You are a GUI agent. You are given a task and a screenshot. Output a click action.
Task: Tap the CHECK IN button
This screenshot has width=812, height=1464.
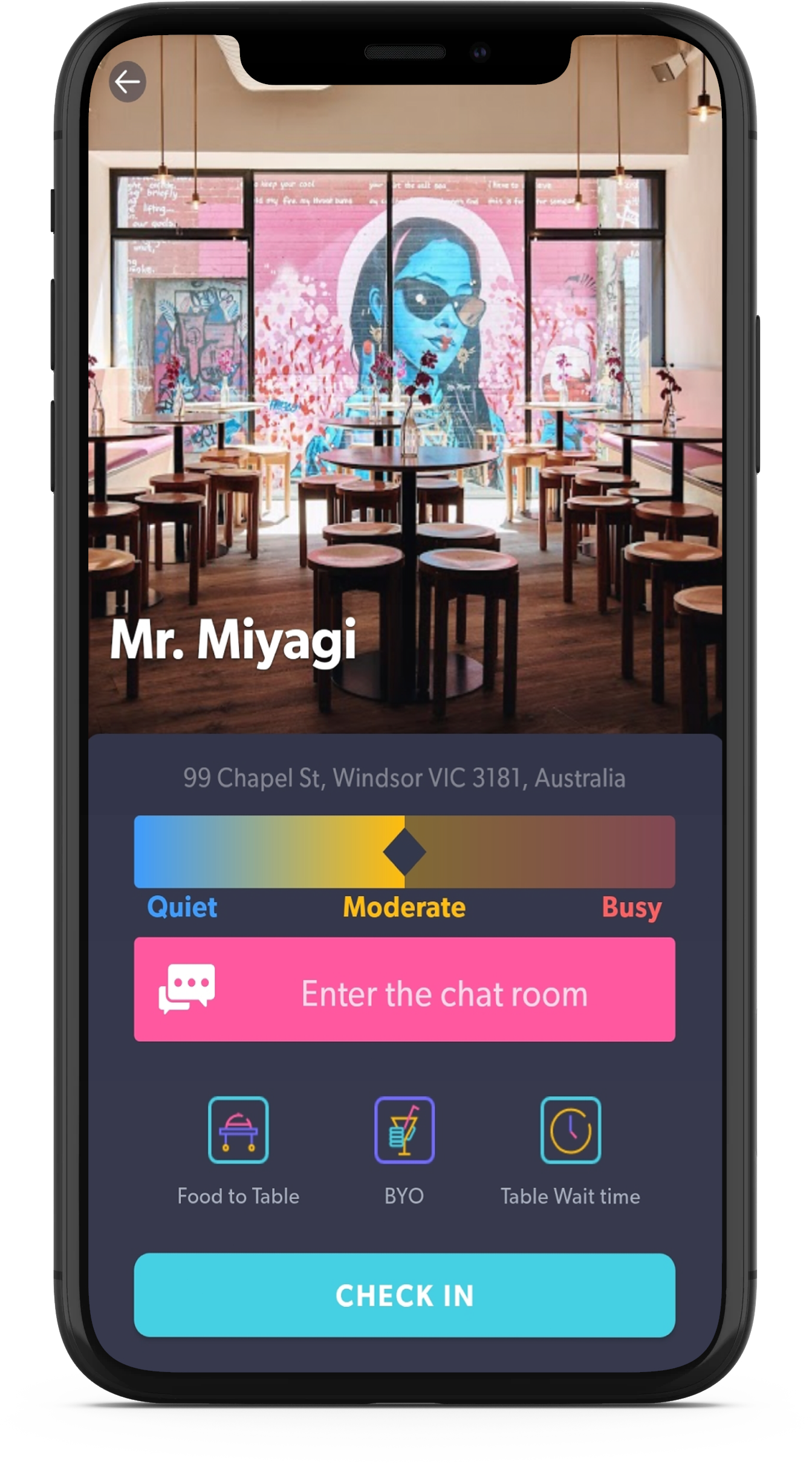[404, 1295]
